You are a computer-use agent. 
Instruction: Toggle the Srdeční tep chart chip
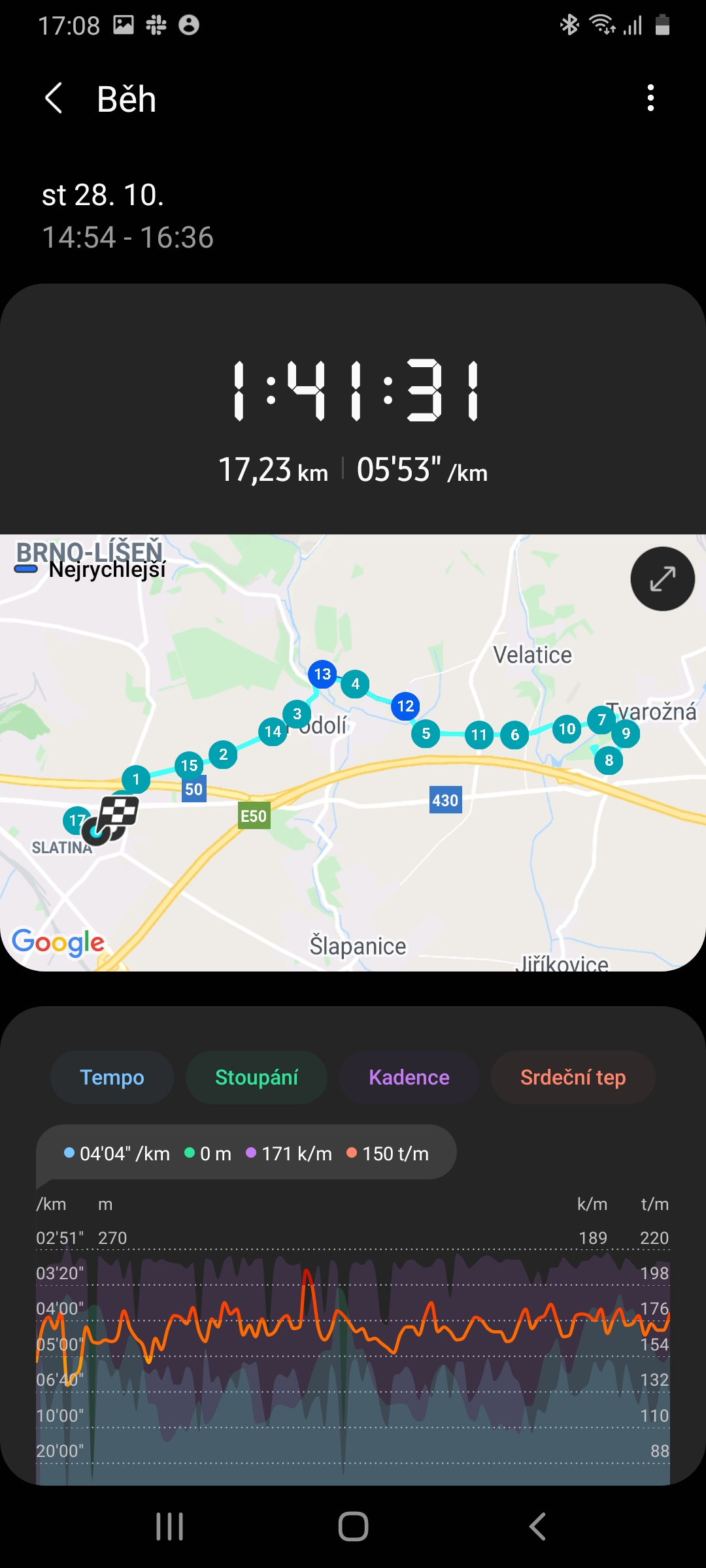573,1077
